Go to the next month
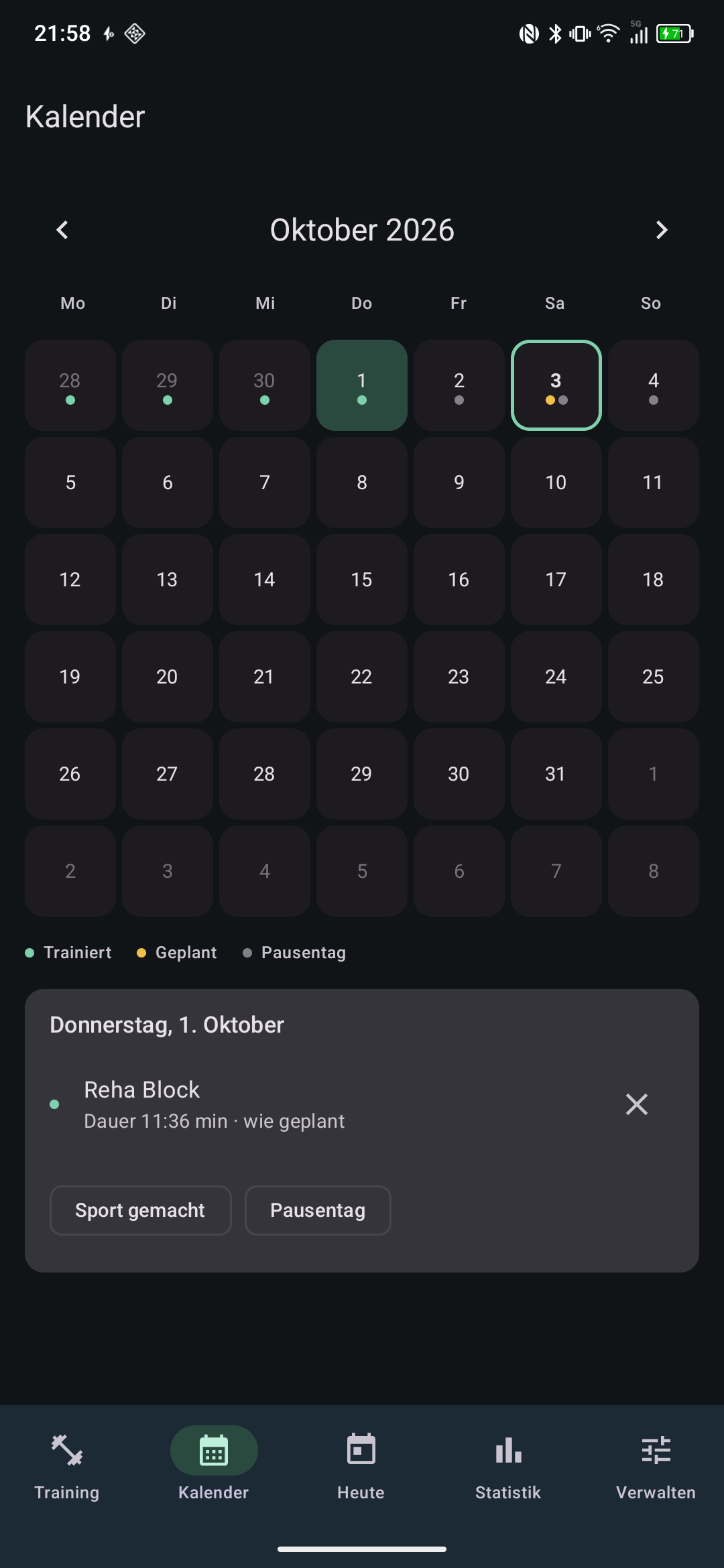 [662, 230]
